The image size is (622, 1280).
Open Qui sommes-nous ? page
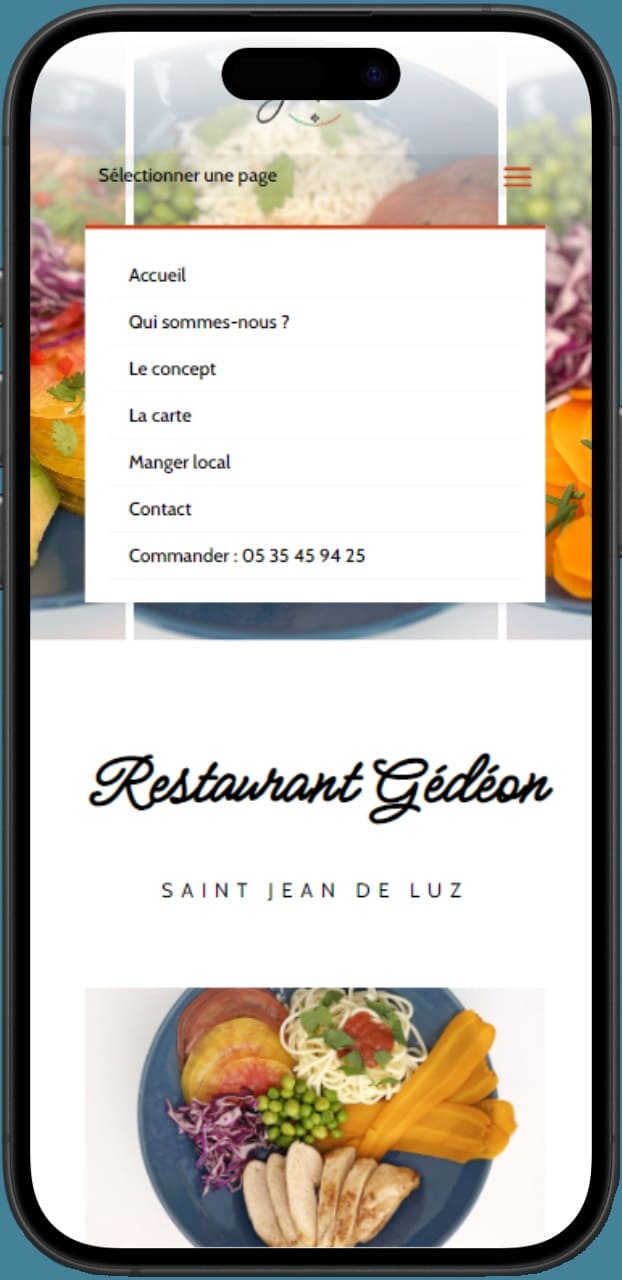(209, 322)
